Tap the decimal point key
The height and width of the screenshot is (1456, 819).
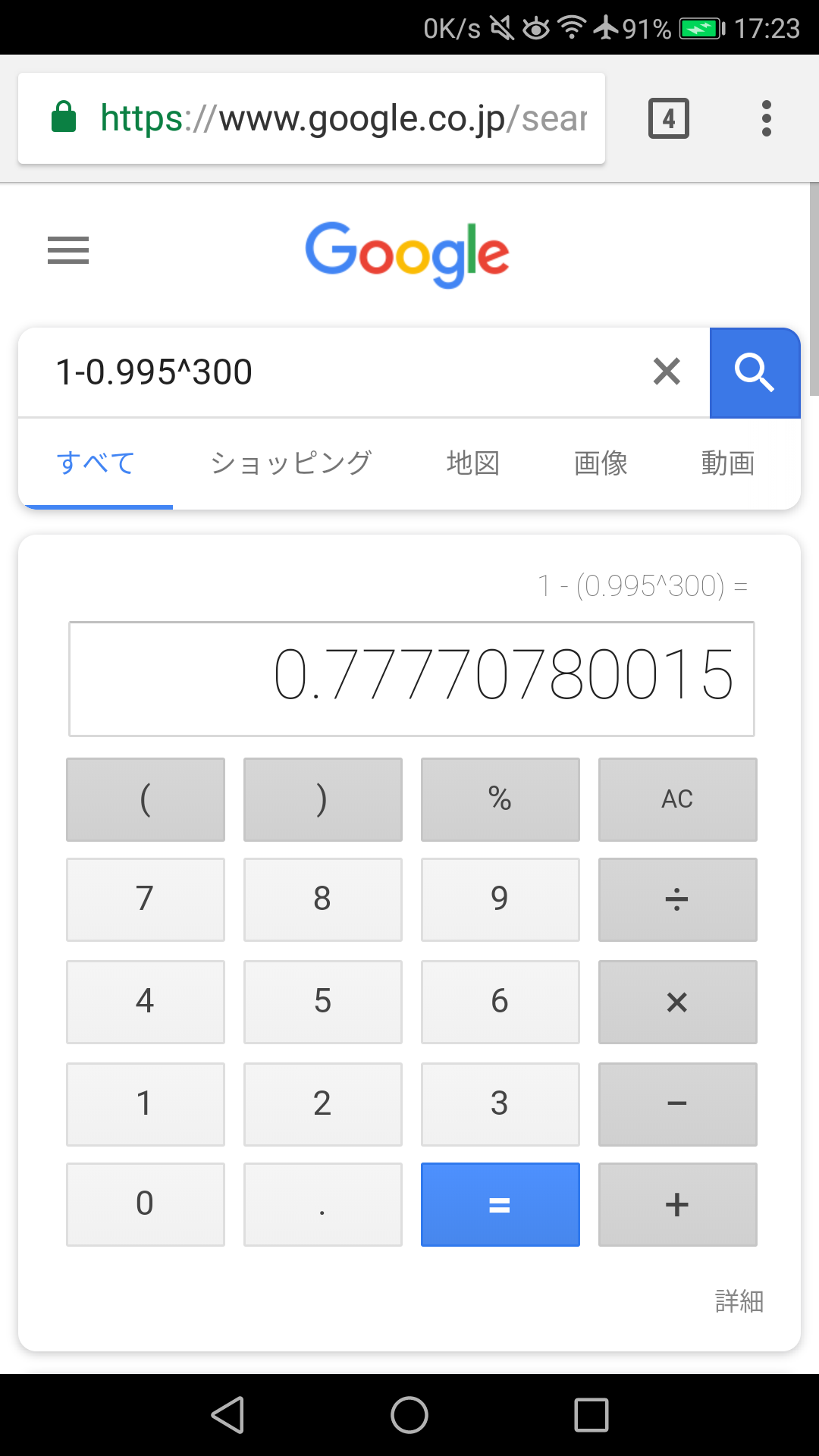pyautogui.click(x=322, y=1204)
